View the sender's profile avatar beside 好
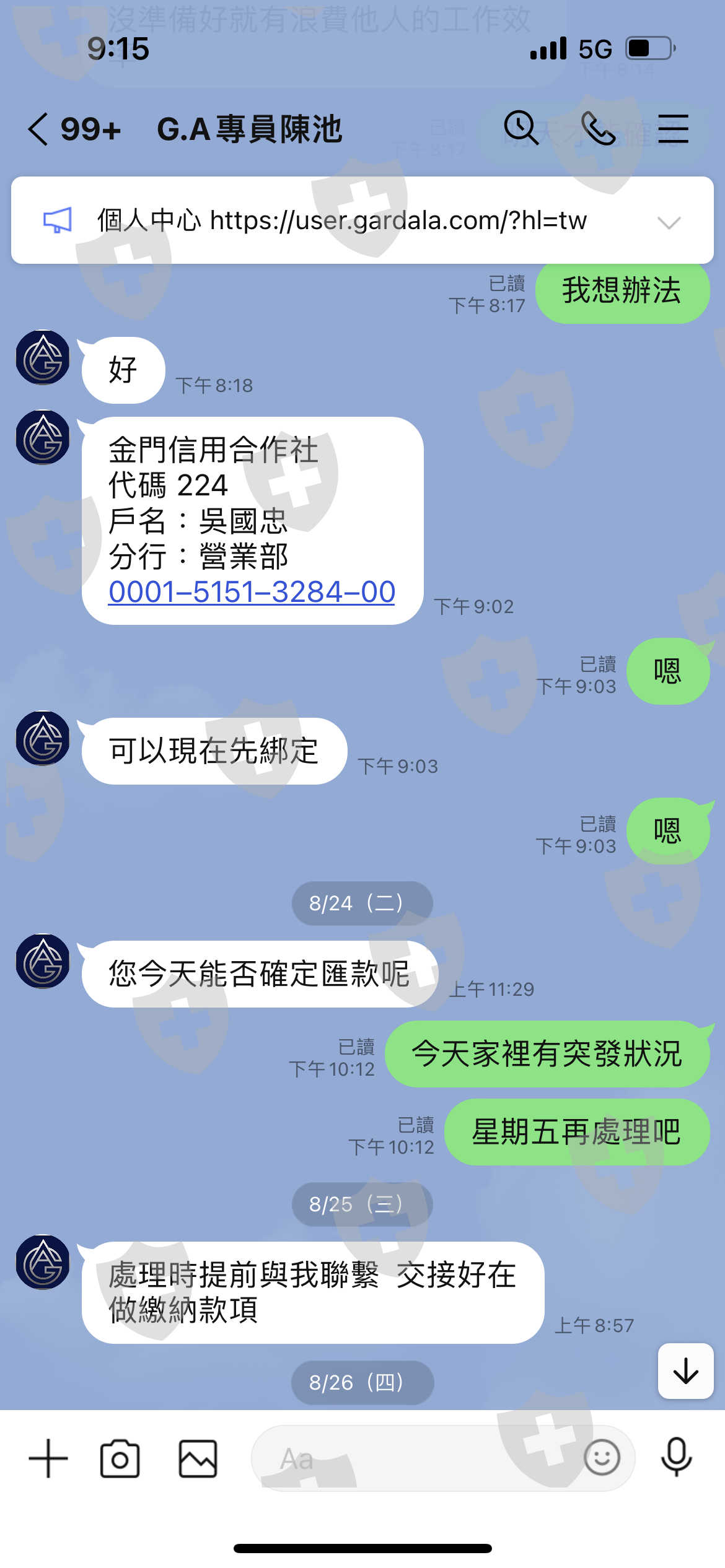This screenshot has height=1568, width=725. click(x=43, y=357)
